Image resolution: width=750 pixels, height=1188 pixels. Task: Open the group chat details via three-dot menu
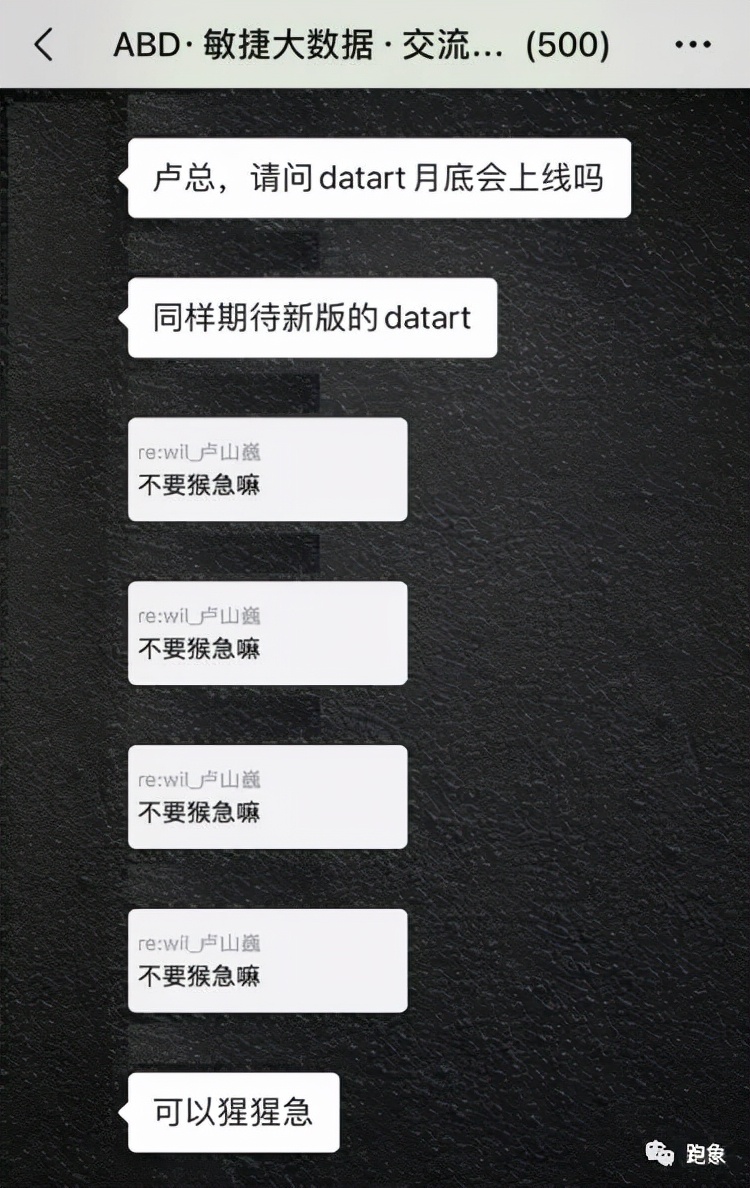pos(692,44)
